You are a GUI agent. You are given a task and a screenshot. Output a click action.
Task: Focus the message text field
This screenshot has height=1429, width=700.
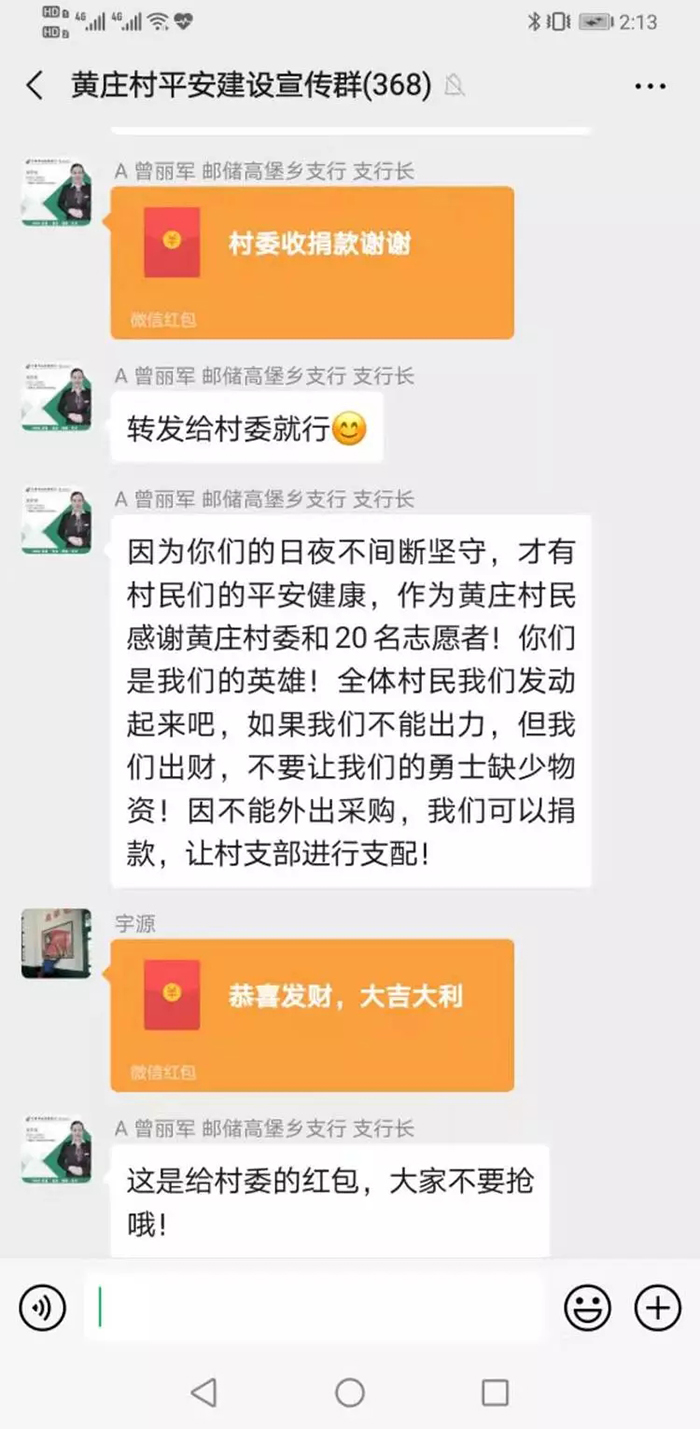313,1307
